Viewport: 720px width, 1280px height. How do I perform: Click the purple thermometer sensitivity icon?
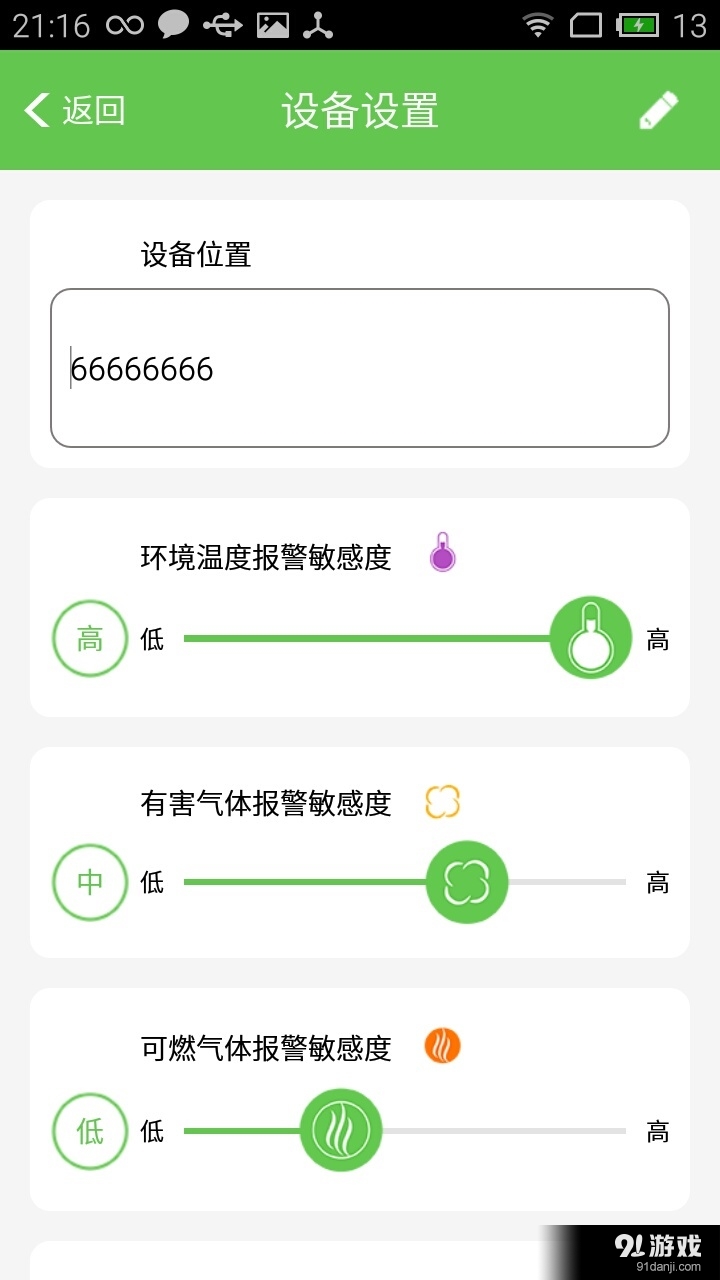443,553
